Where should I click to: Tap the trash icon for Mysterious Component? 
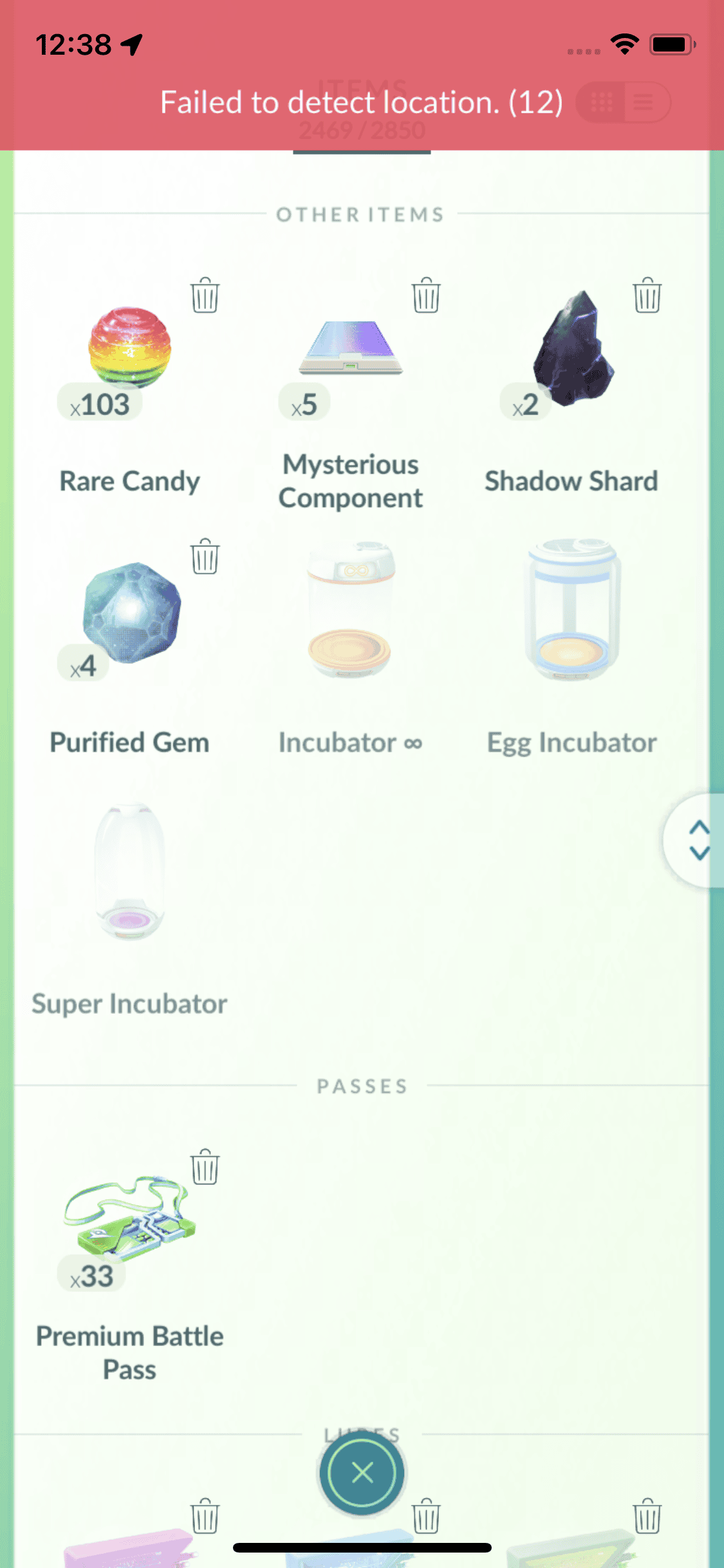[x=426, y=295]
